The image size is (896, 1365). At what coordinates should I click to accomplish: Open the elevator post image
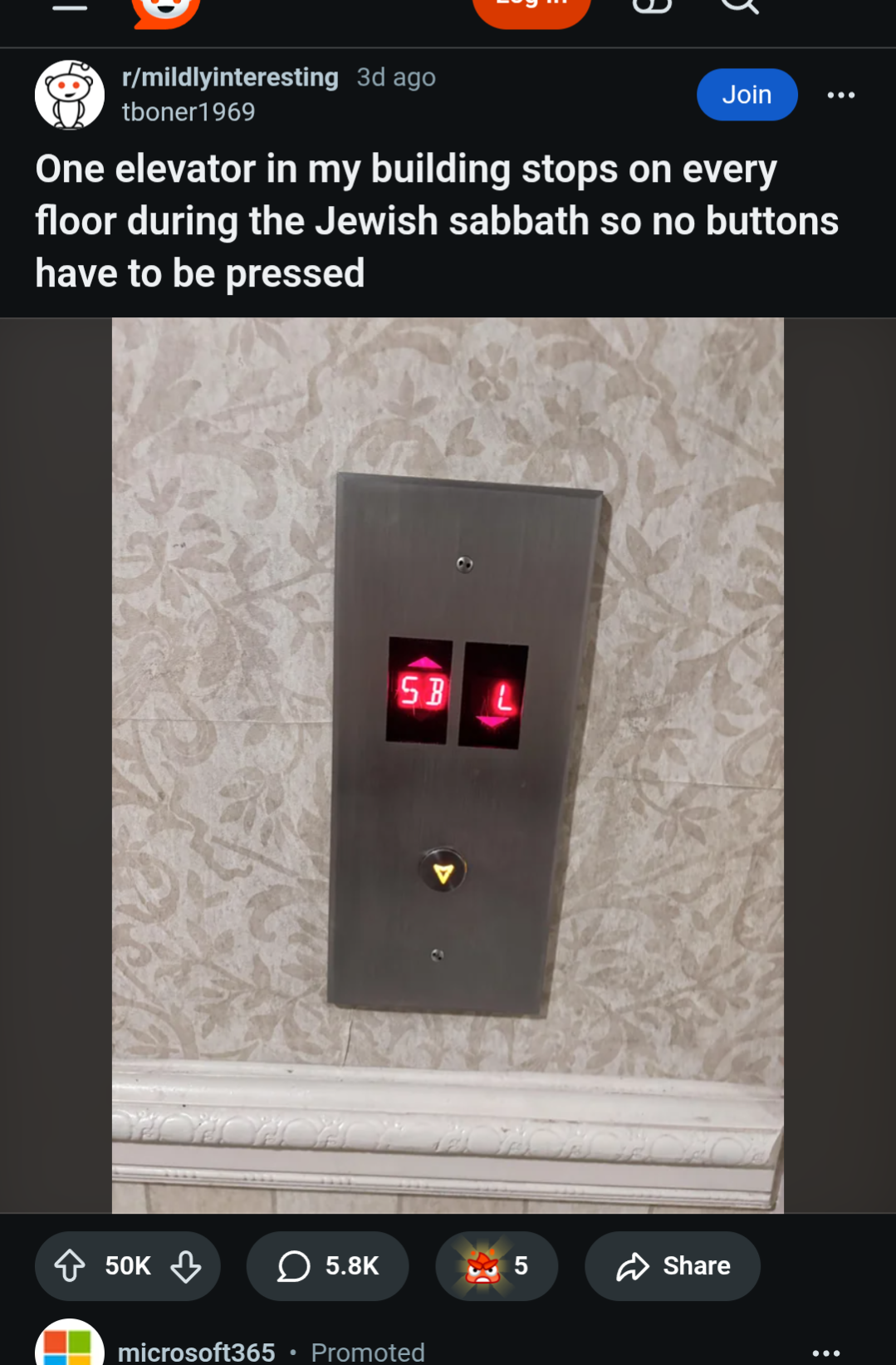[x=448, y=764]
